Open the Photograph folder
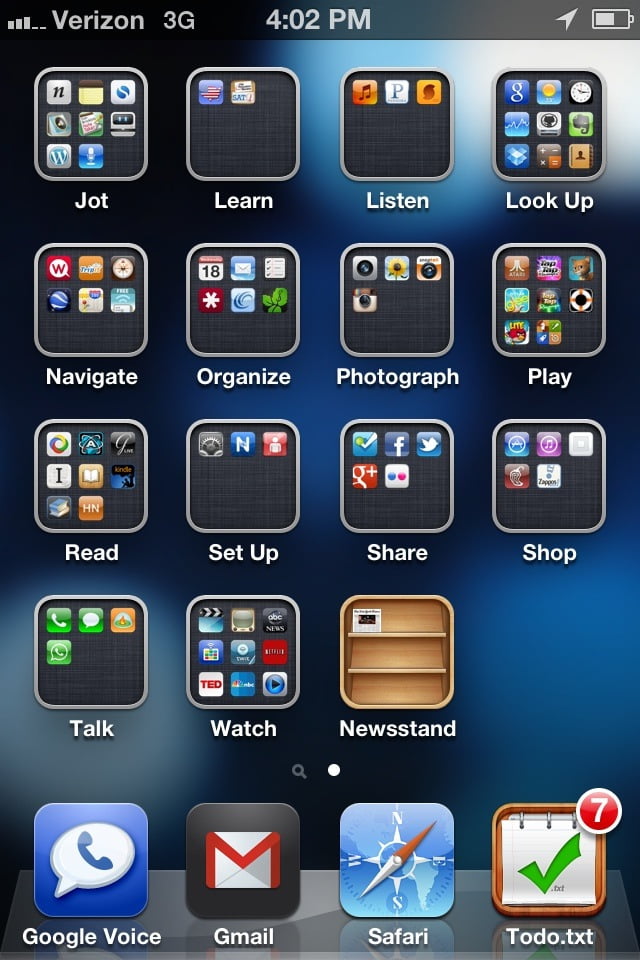Screen dimensions: 640x960 tap(397, 300)
